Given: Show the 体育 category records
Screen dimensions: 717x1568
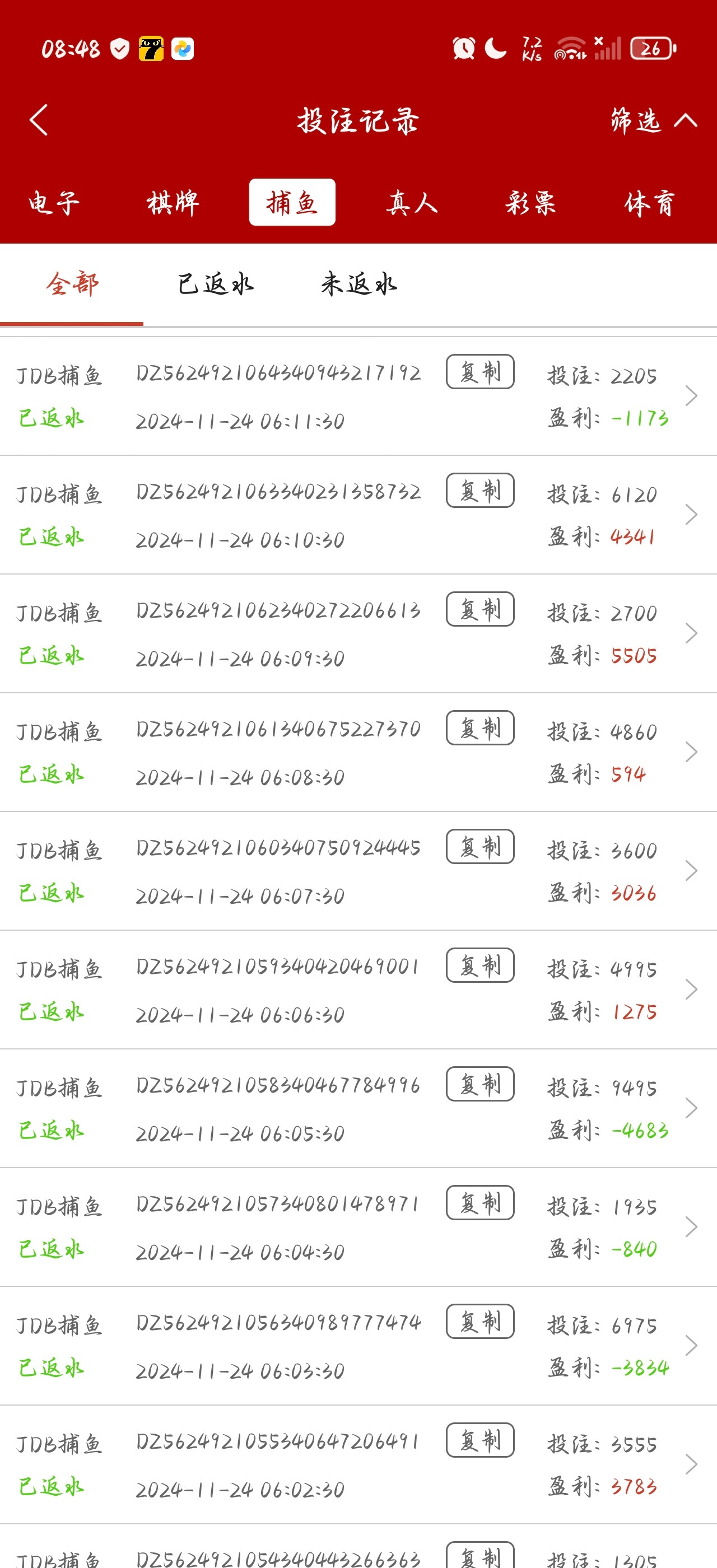Looking at the screenshot, I should 649,203.
